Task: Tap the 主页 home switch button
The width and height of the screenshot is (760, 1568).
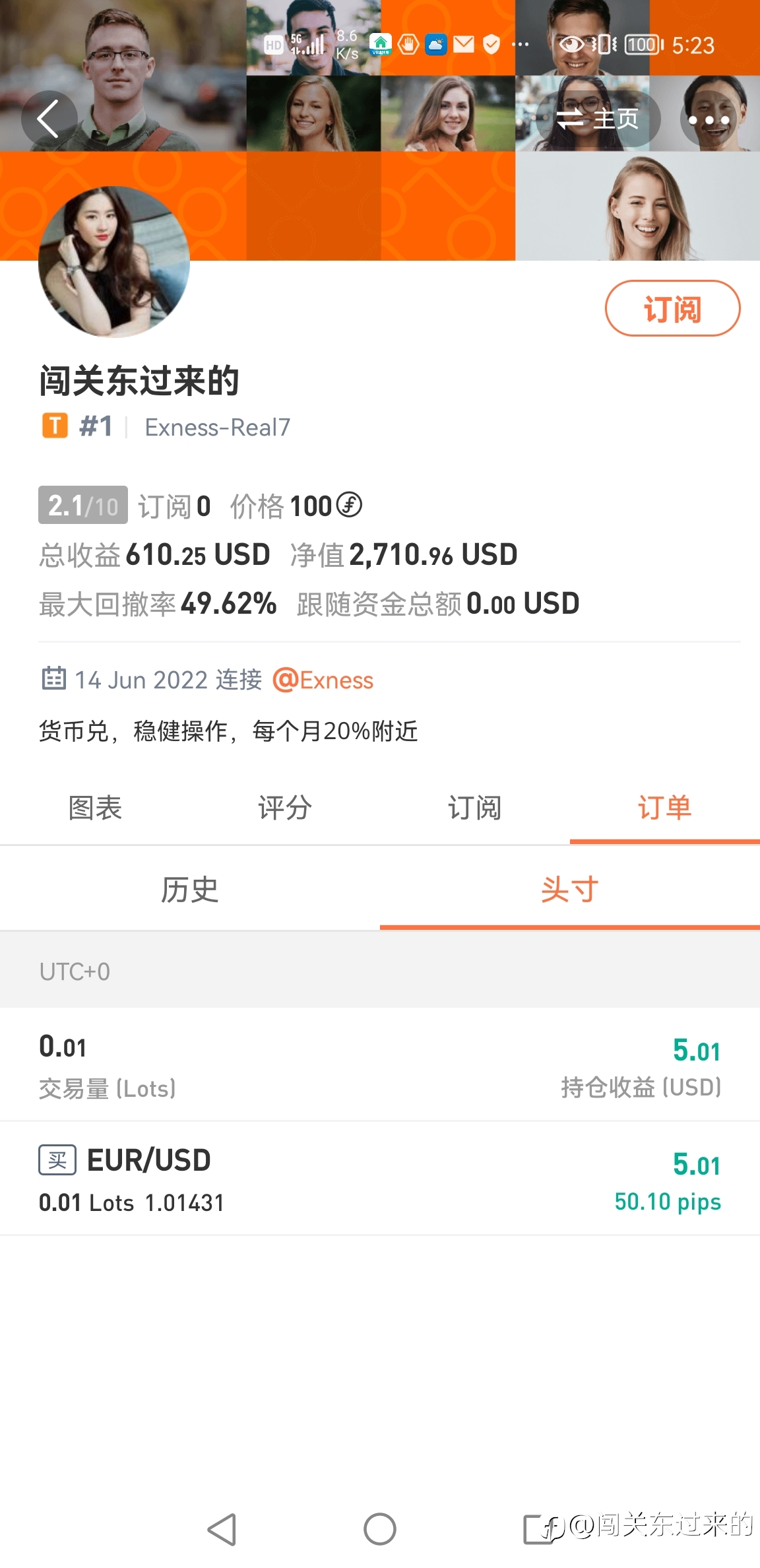Action: click(x=598, y=119)
